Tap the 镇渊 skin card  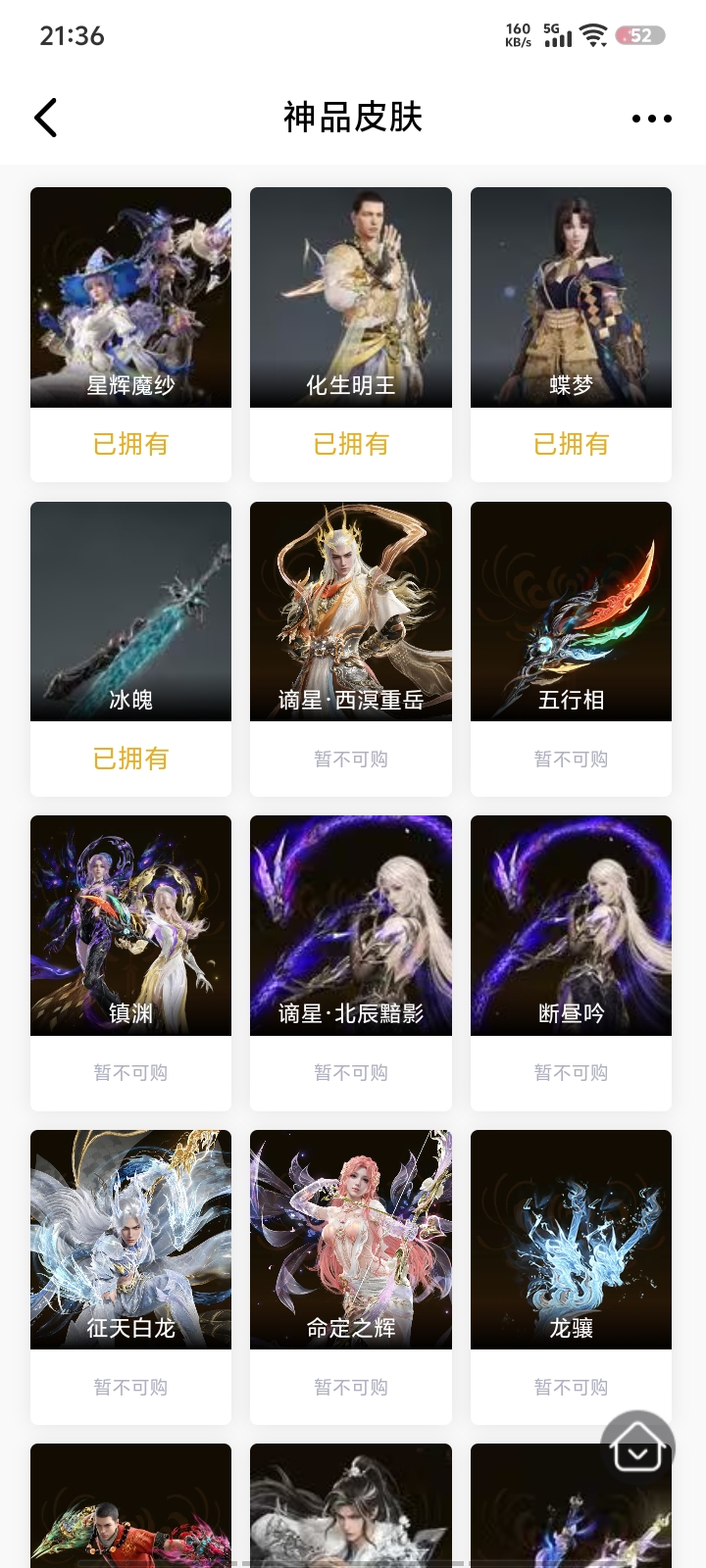pyautogui.click(x=131, y=925)
